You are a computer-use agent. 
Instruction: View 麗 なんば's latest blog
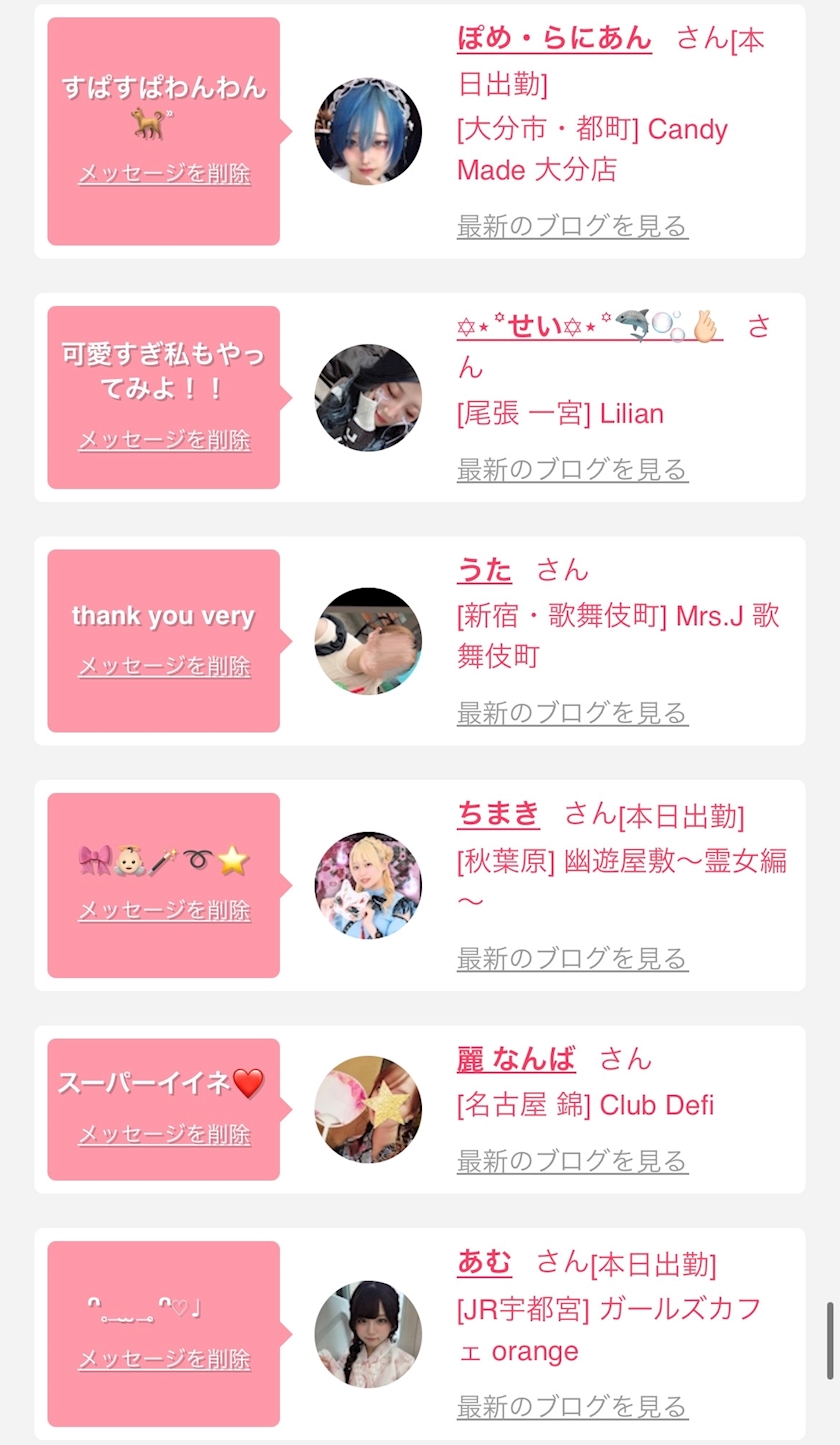point(572,1161)
